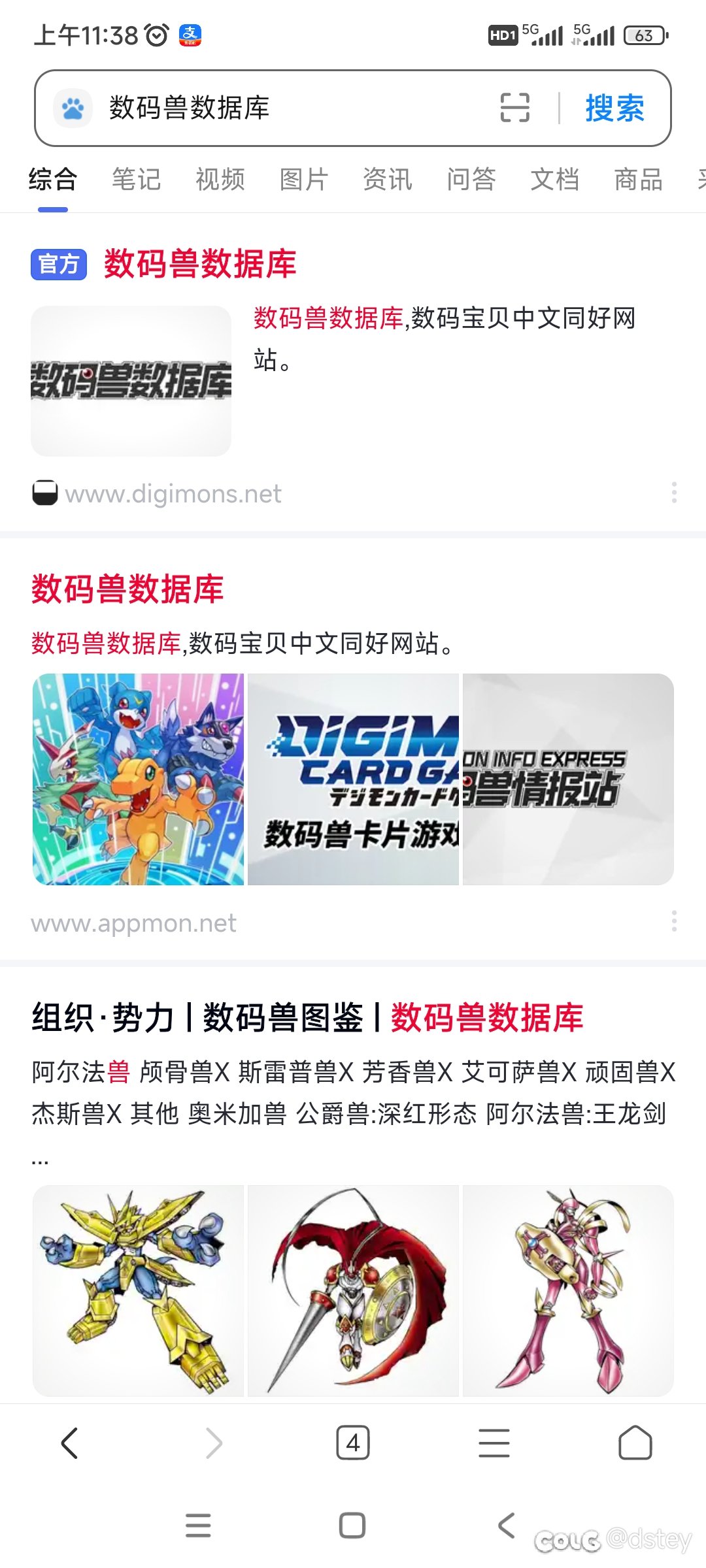Image resolution: width=706 pixels, height=1568 pixels.
Task: Open the browser menu button
Action: [494, 1443]
